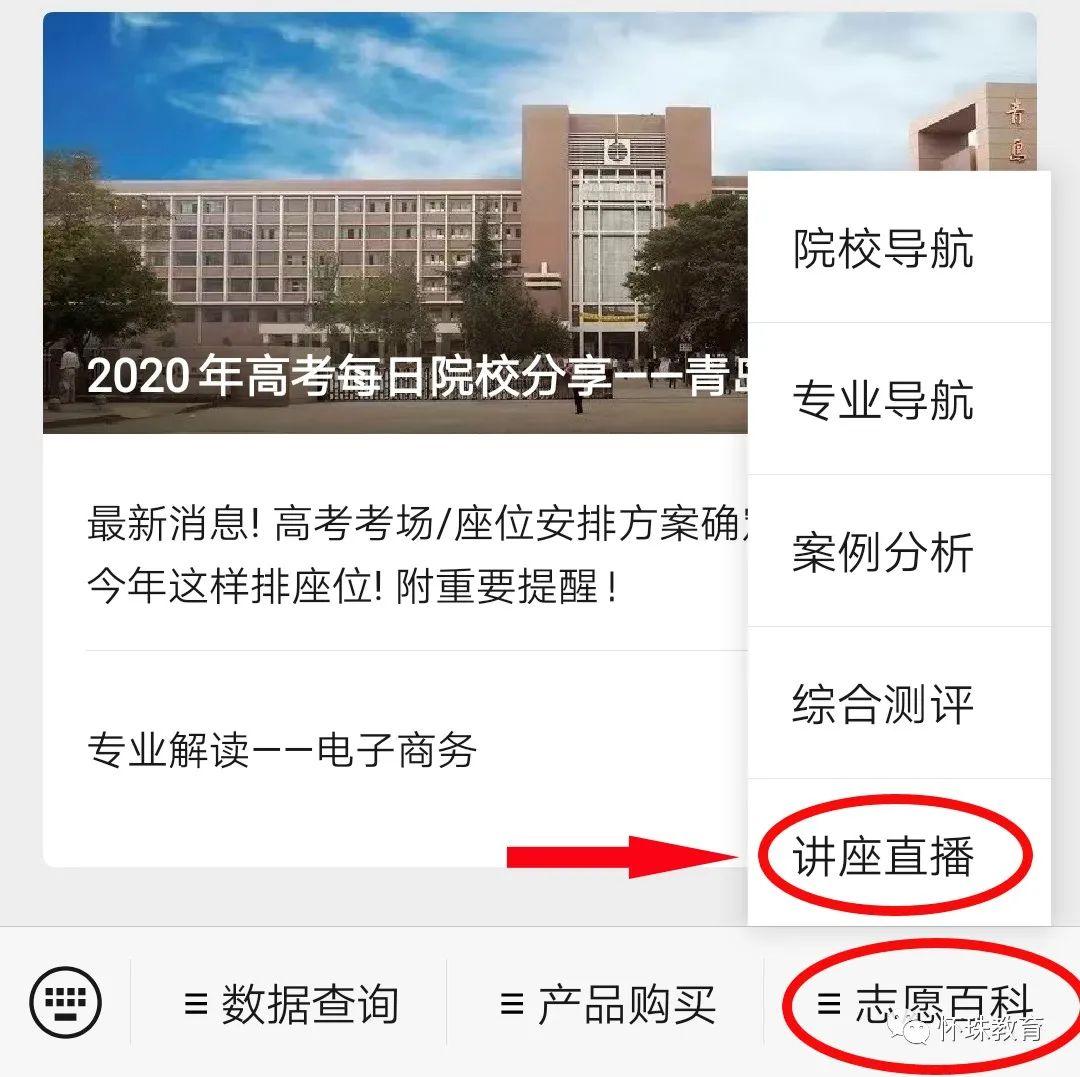This screenshot has width=1080, height=1077.
Task: Open the 数据查询 menu
Action: 291,1004
